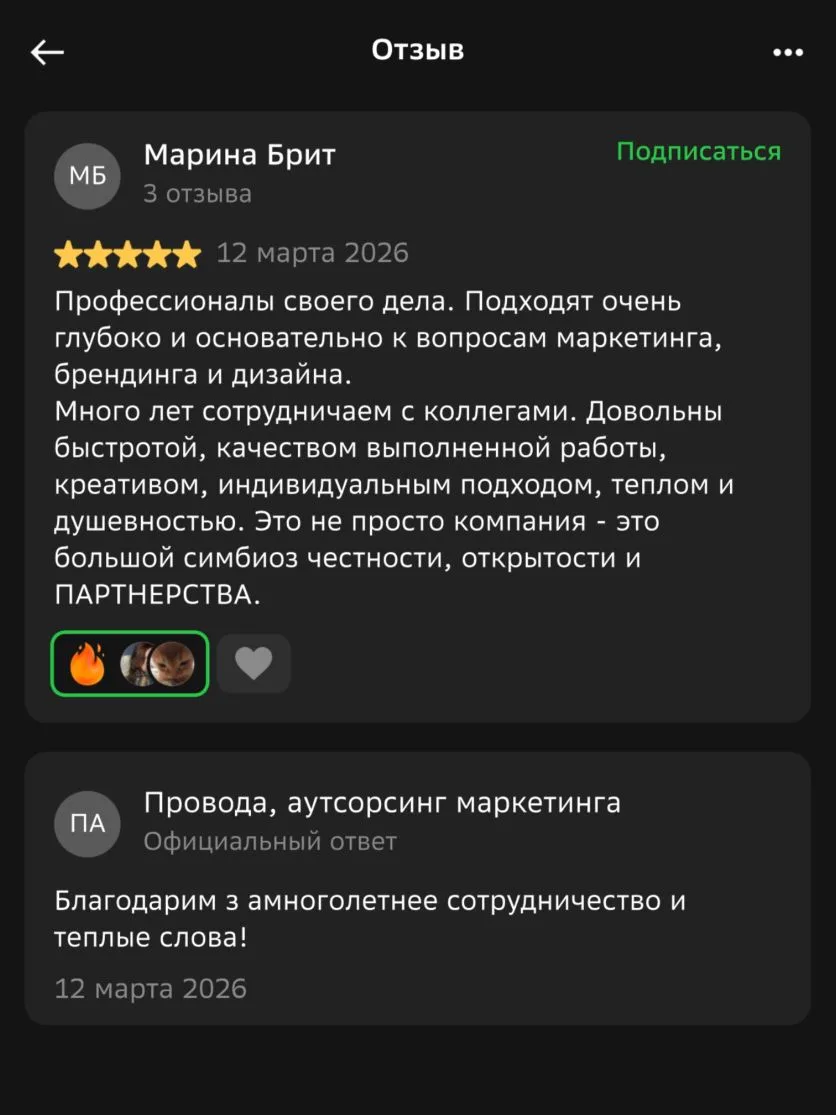
Task: Tap Подписаться to follow Марина Брит
Action: tap(698, 152)
